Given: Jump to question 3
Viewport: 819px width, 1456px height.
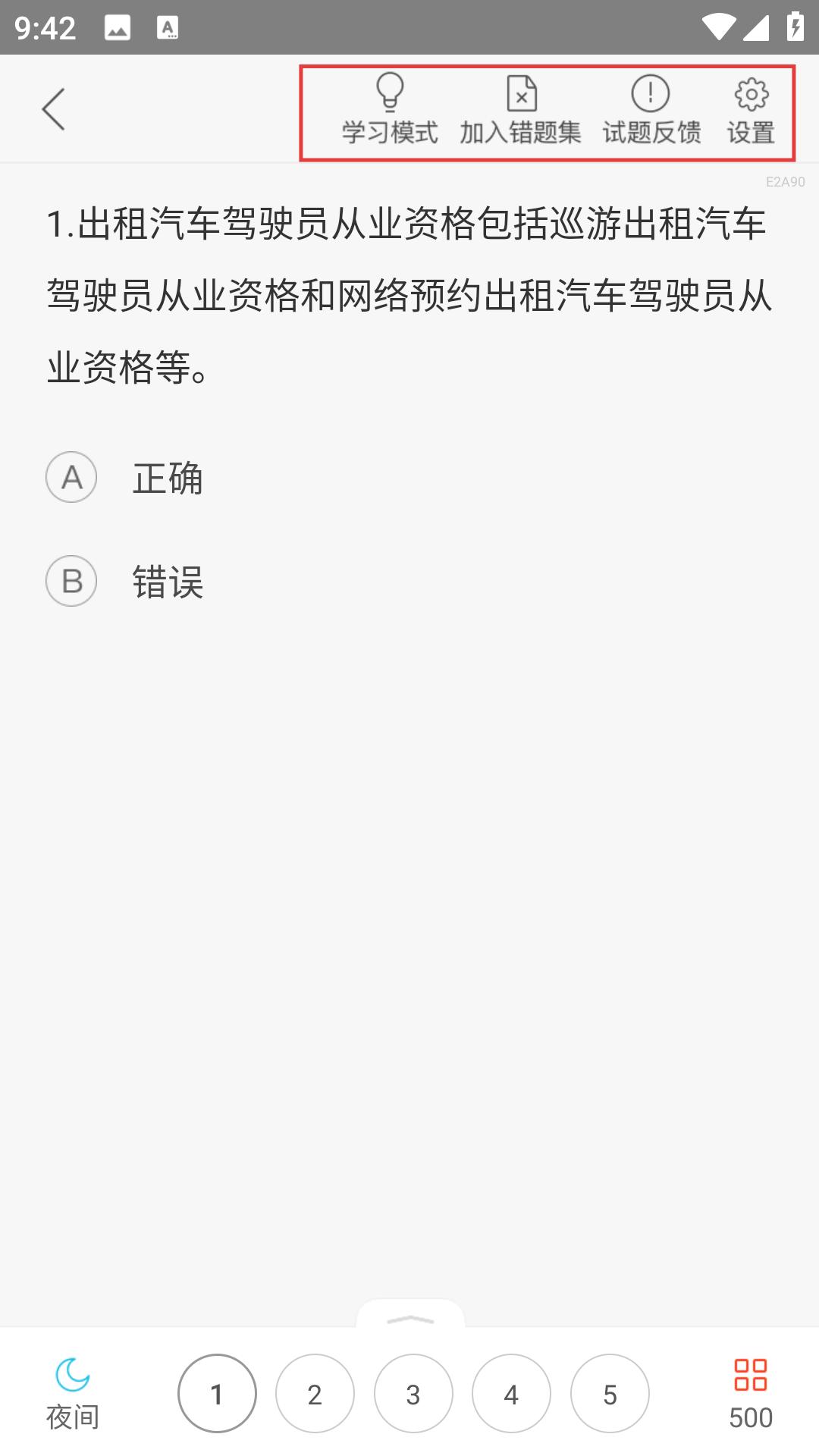Looking at the screenshot, I should click(x=413, y=1394).
